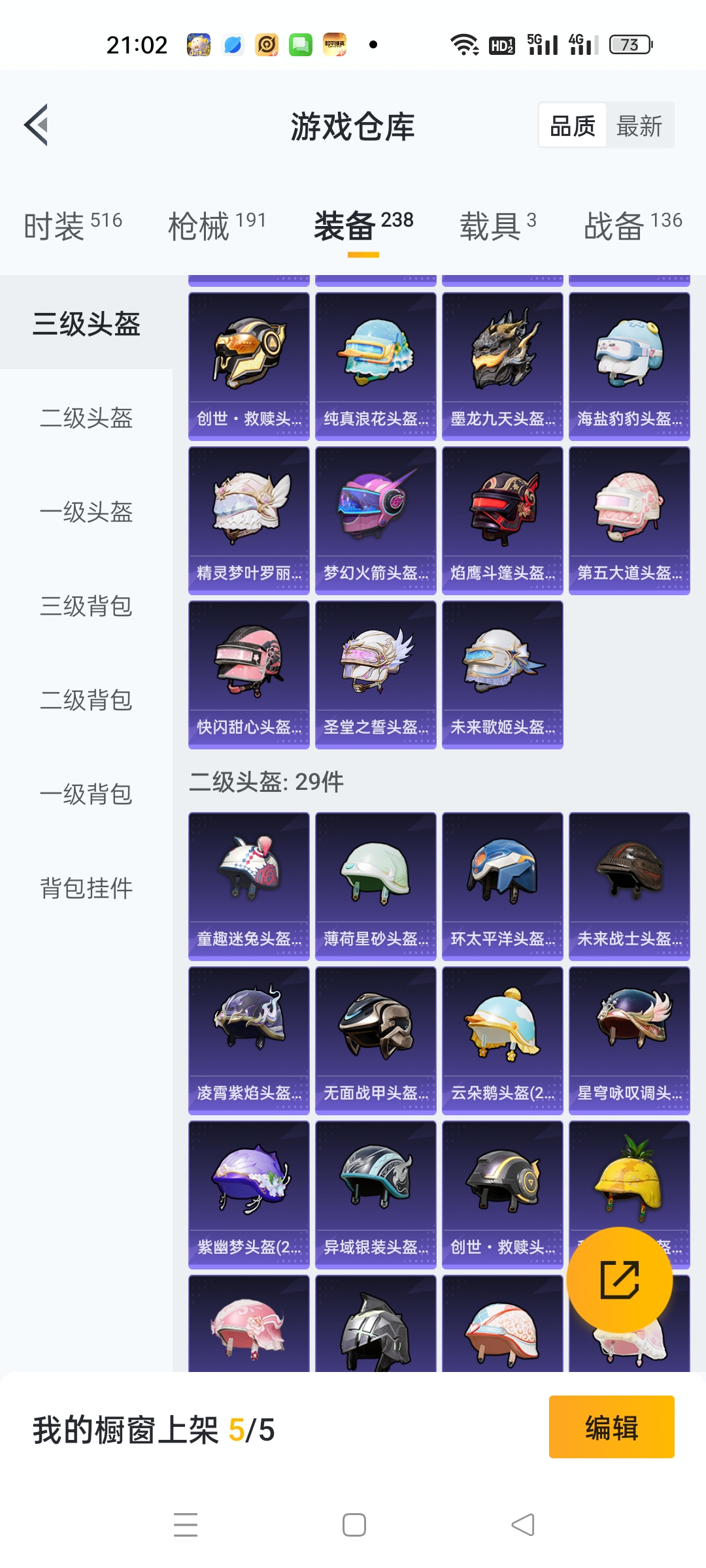Image resolution: width=706 pixels, height=1568 pixels.
Task: Sort by 最新
Action: [639, 125]
